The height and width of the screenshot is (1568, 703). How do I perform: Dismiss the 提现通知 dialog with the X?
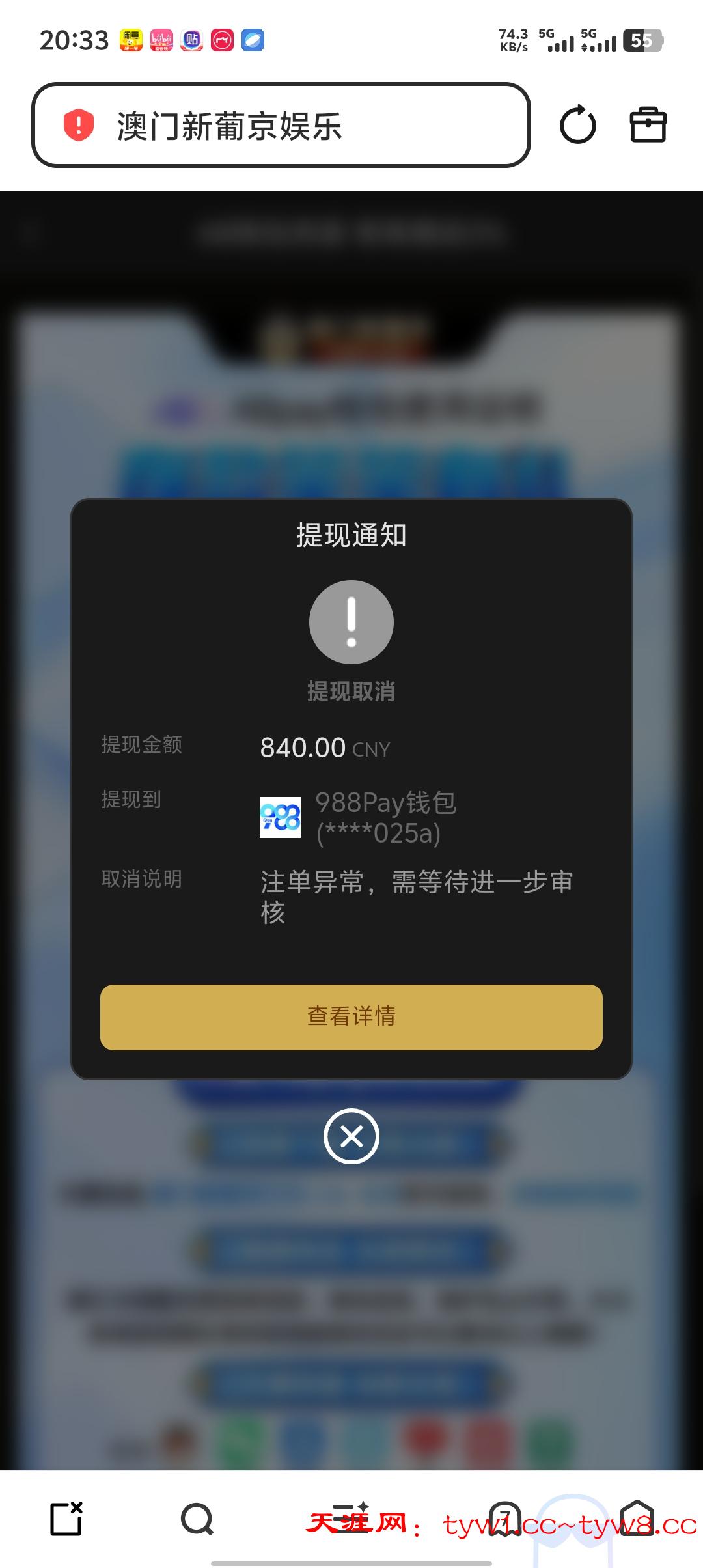tap(351, 1136)
